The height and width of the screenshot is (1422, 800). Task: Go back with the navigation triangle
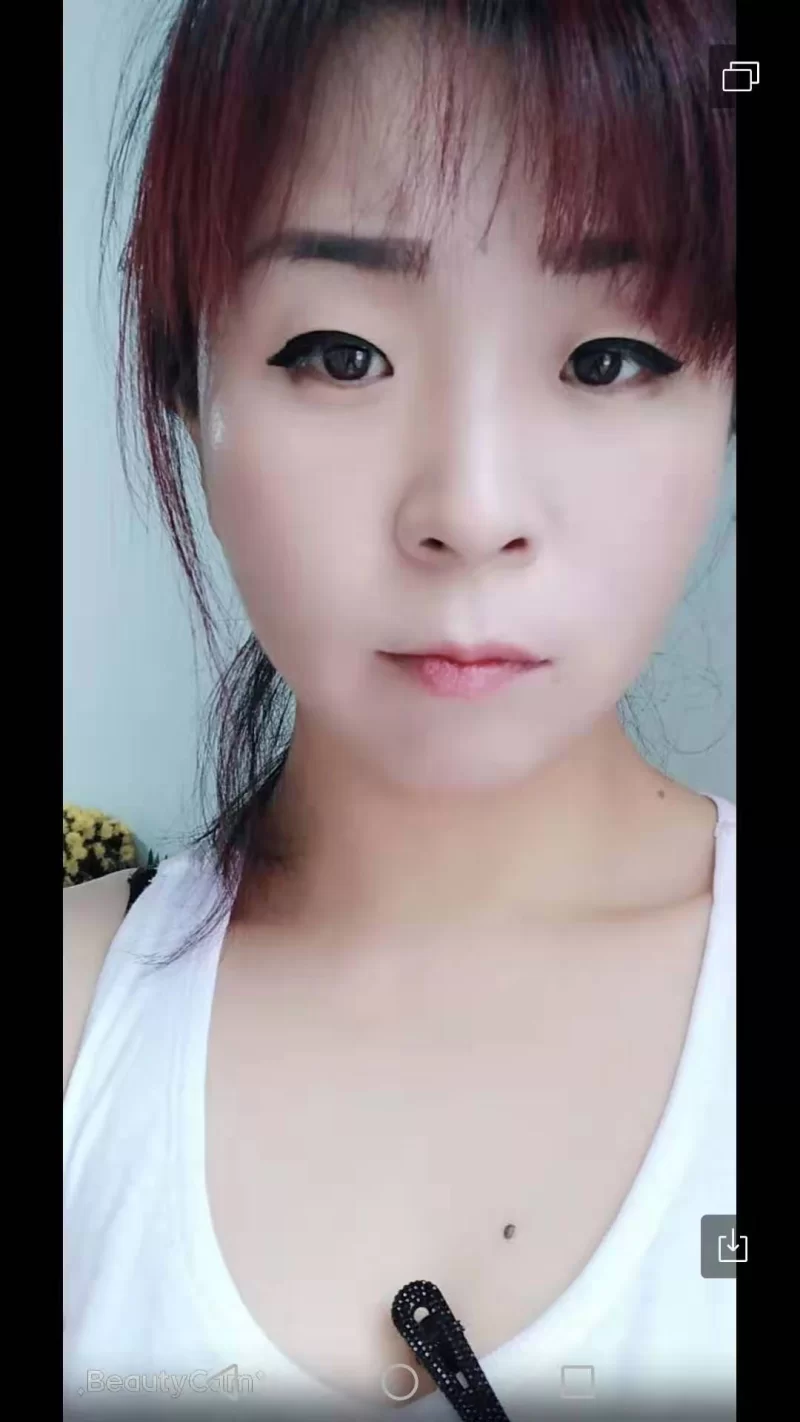(229, 1381)
